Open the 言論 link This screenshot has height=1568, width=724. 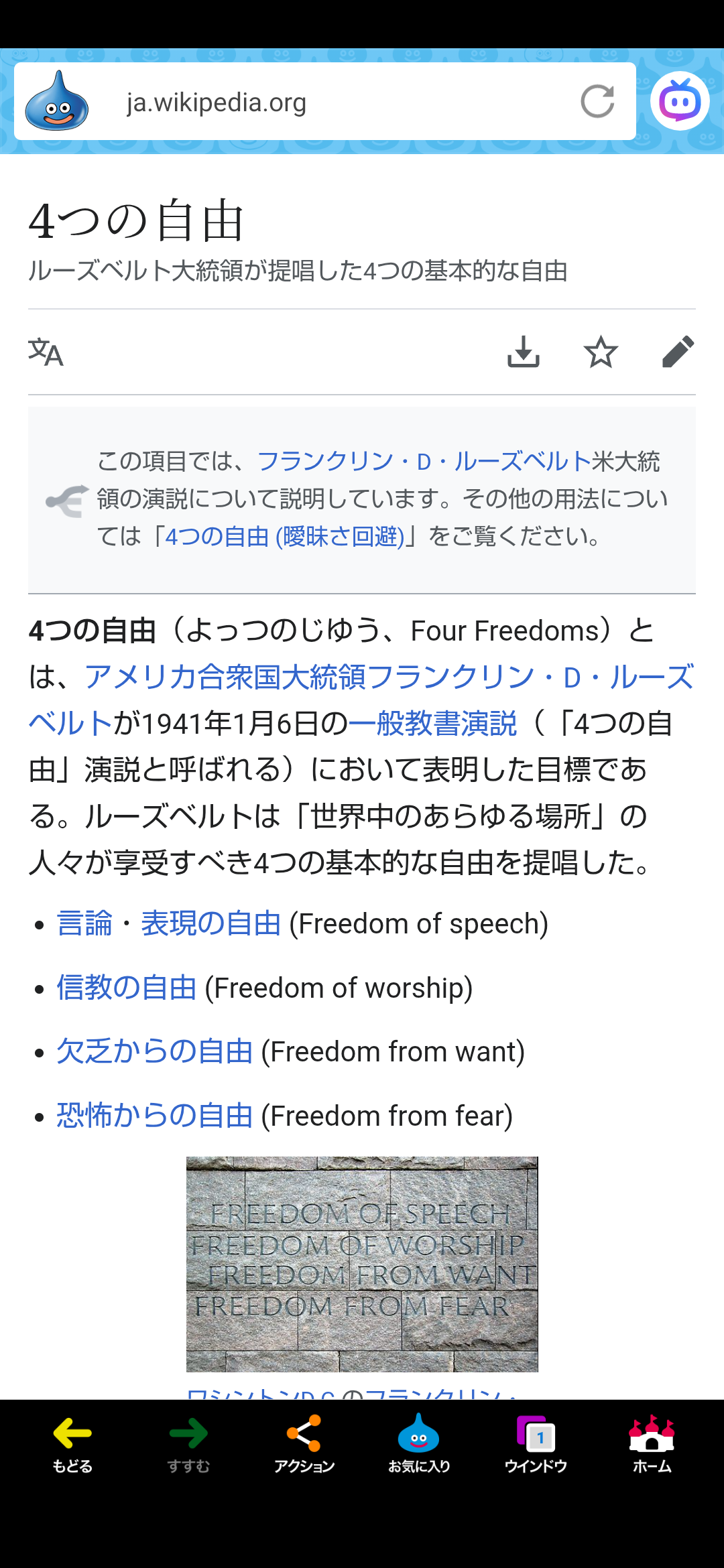(x=84, y=924)
